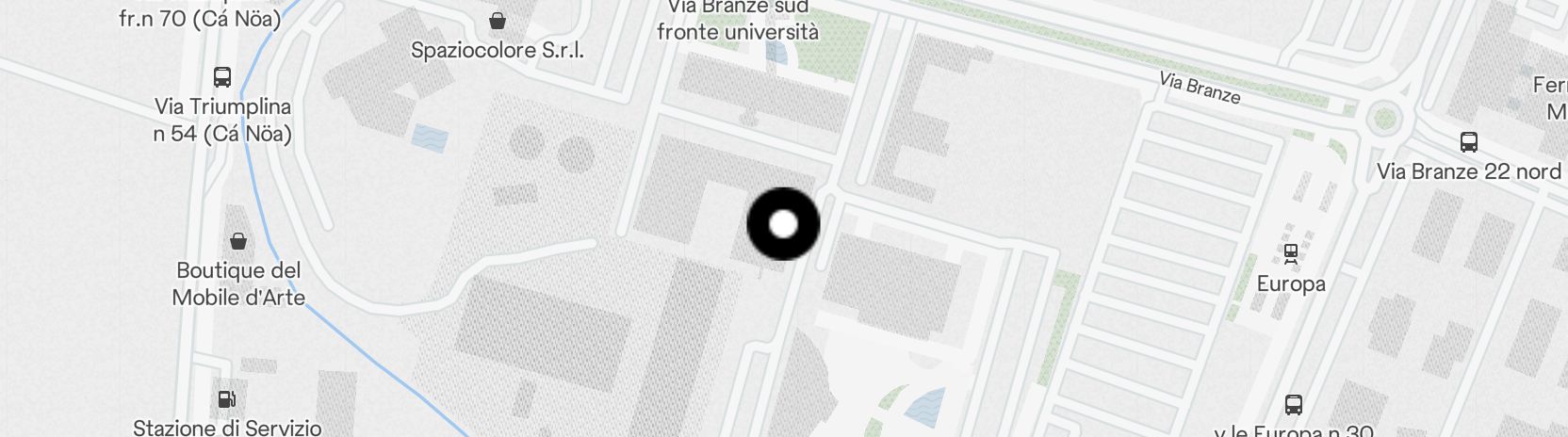Screen dimensions: 1568x437
Task: Tap the Europa train station marker
Action: click(1290, 252)
